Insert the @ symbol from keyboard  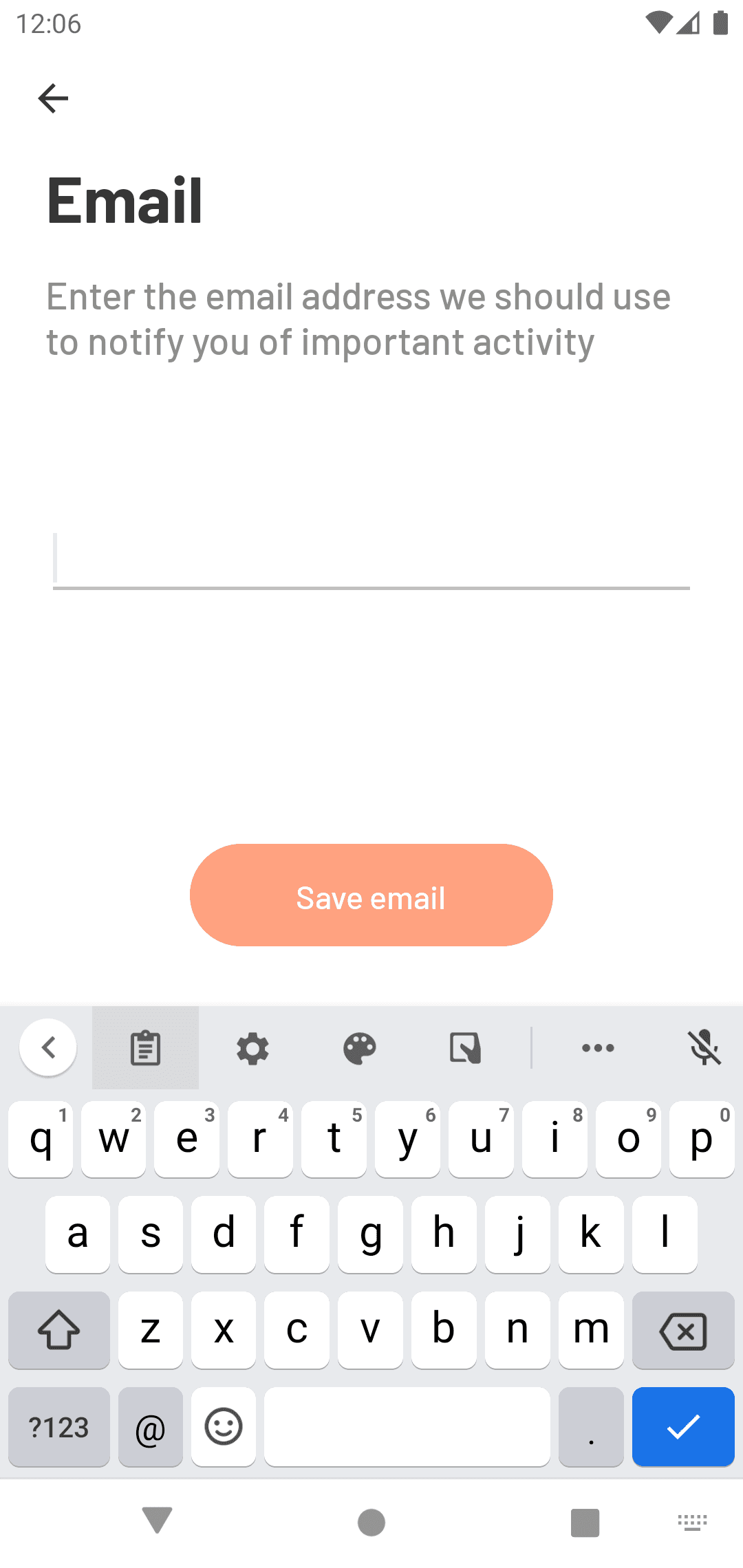[150, 1427]
